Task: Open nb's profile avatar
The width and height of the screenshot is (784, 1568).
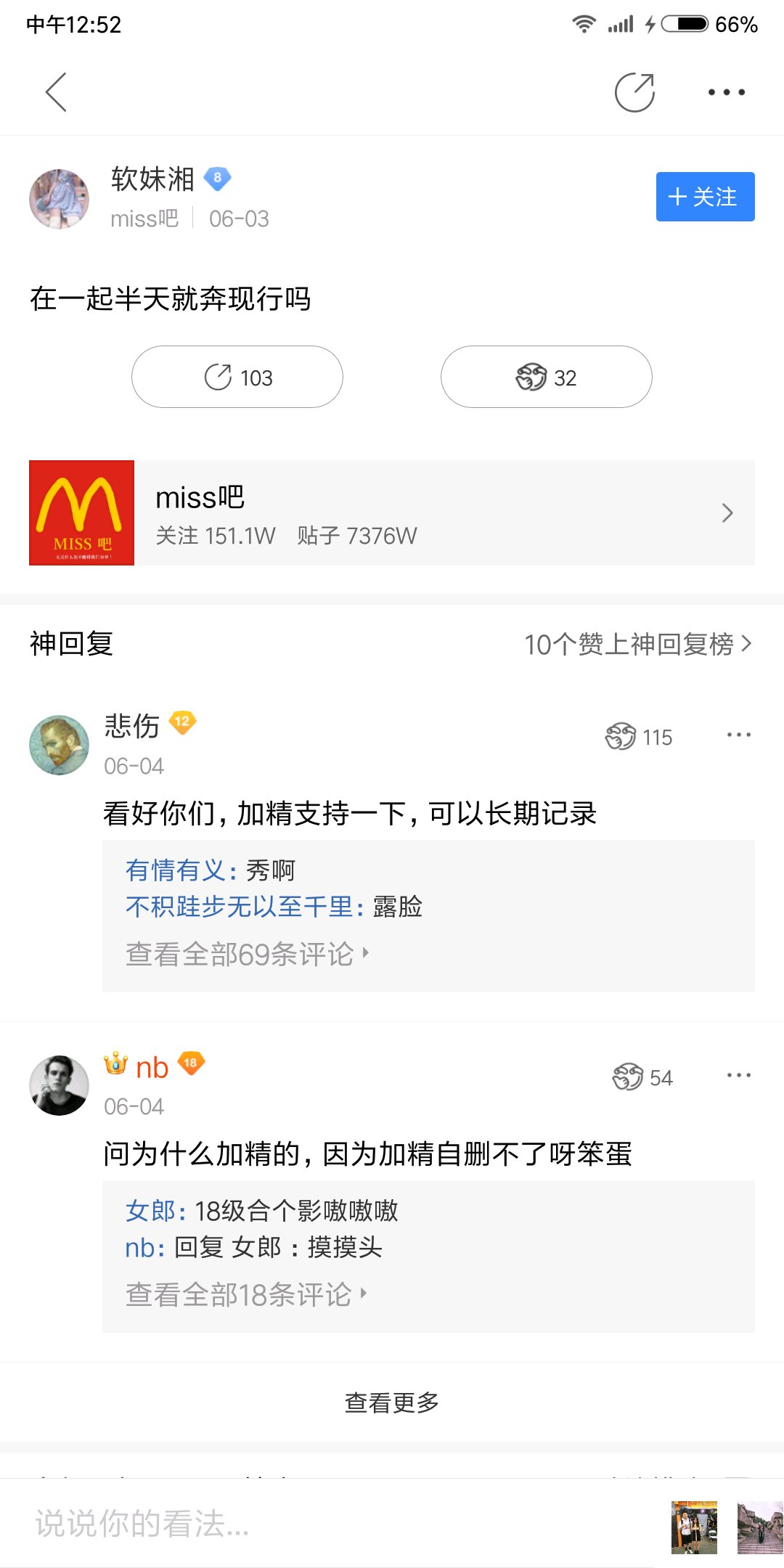Action: pos(59,1085)
